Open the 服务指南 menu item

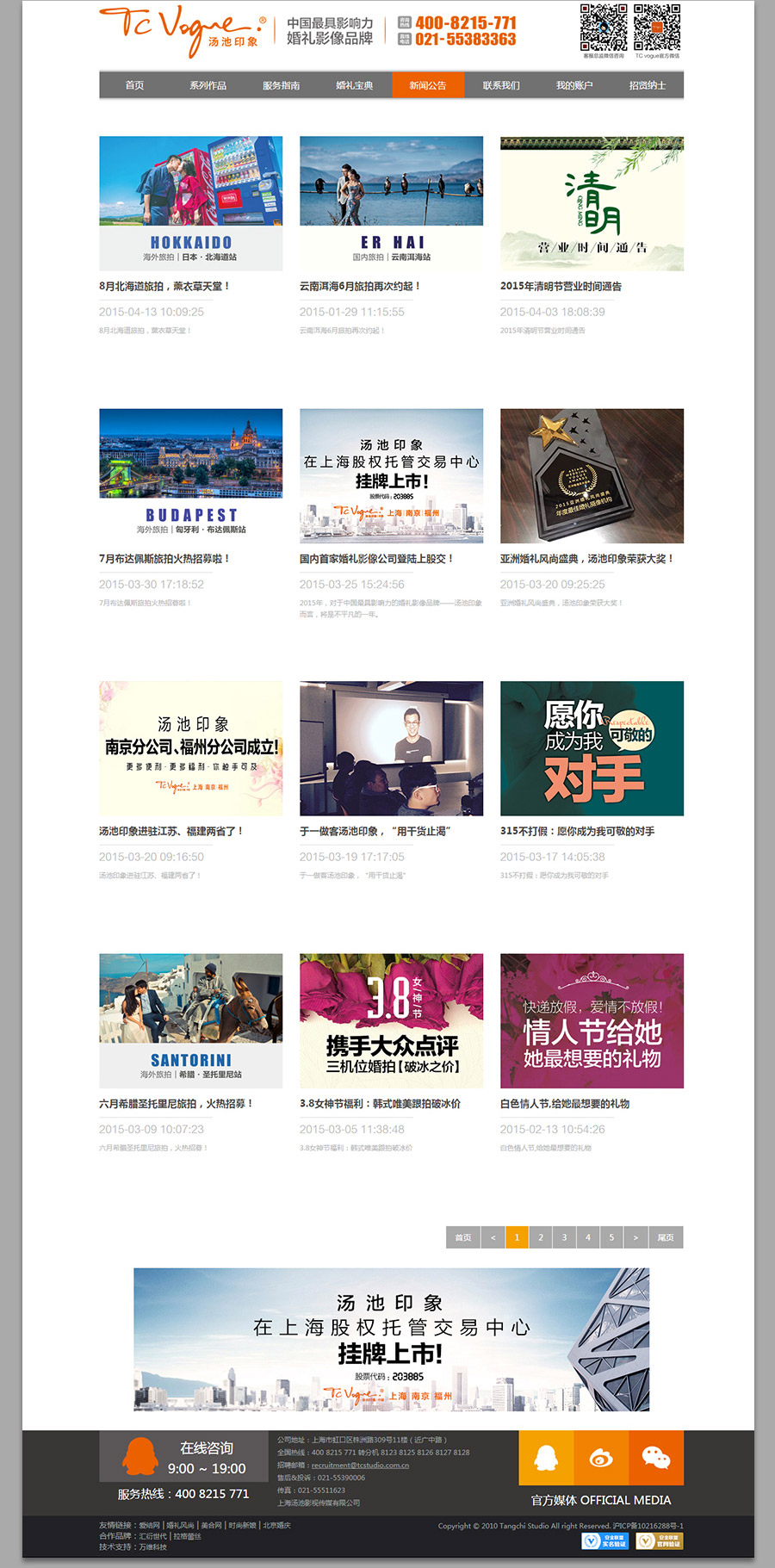[x=281, y=85]
